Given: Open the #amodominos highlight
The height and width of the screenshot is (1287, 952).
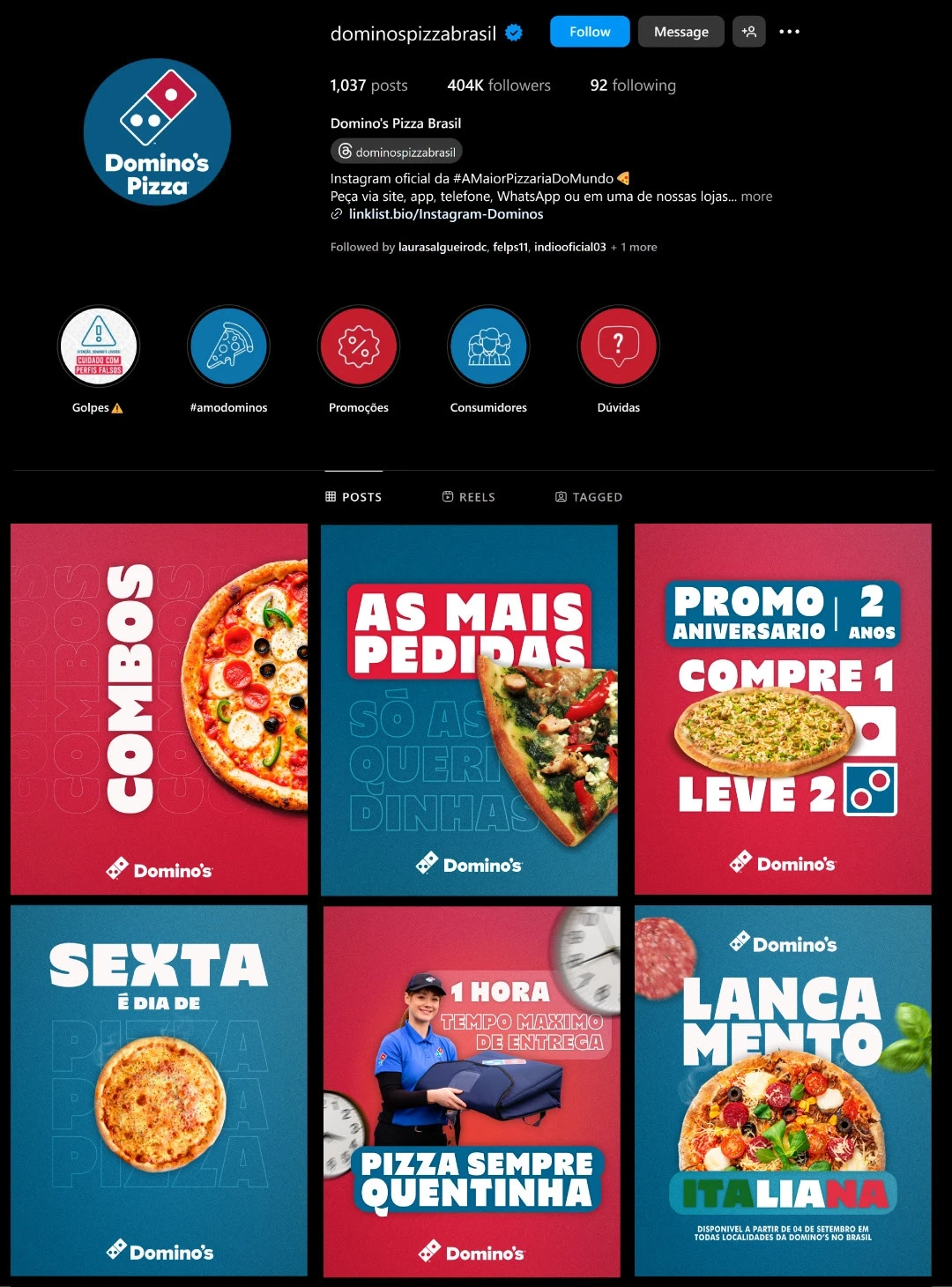Looking at the screenshot, I should coord(228,346).
